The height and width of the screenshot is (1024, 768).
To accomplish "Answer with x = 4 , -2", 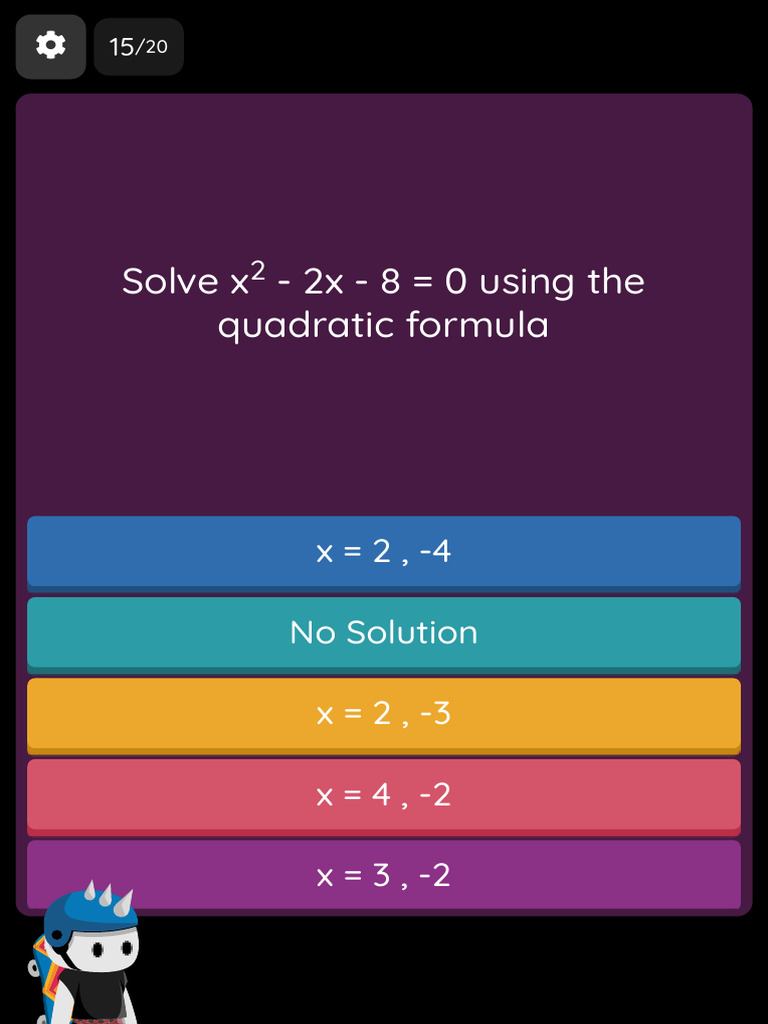I will [x=384, y=795].
